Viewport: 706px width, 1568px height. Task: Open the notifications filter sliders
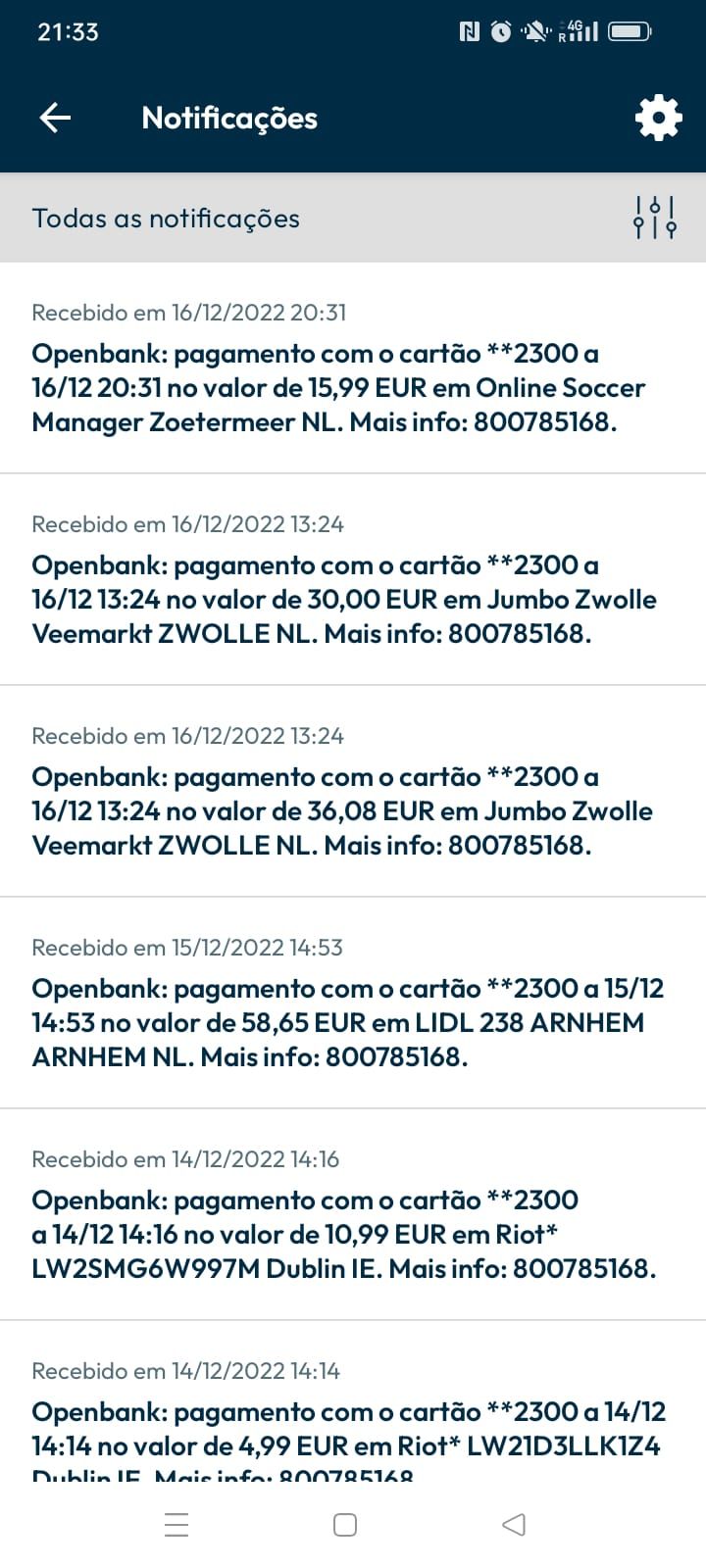click(654, 218)
